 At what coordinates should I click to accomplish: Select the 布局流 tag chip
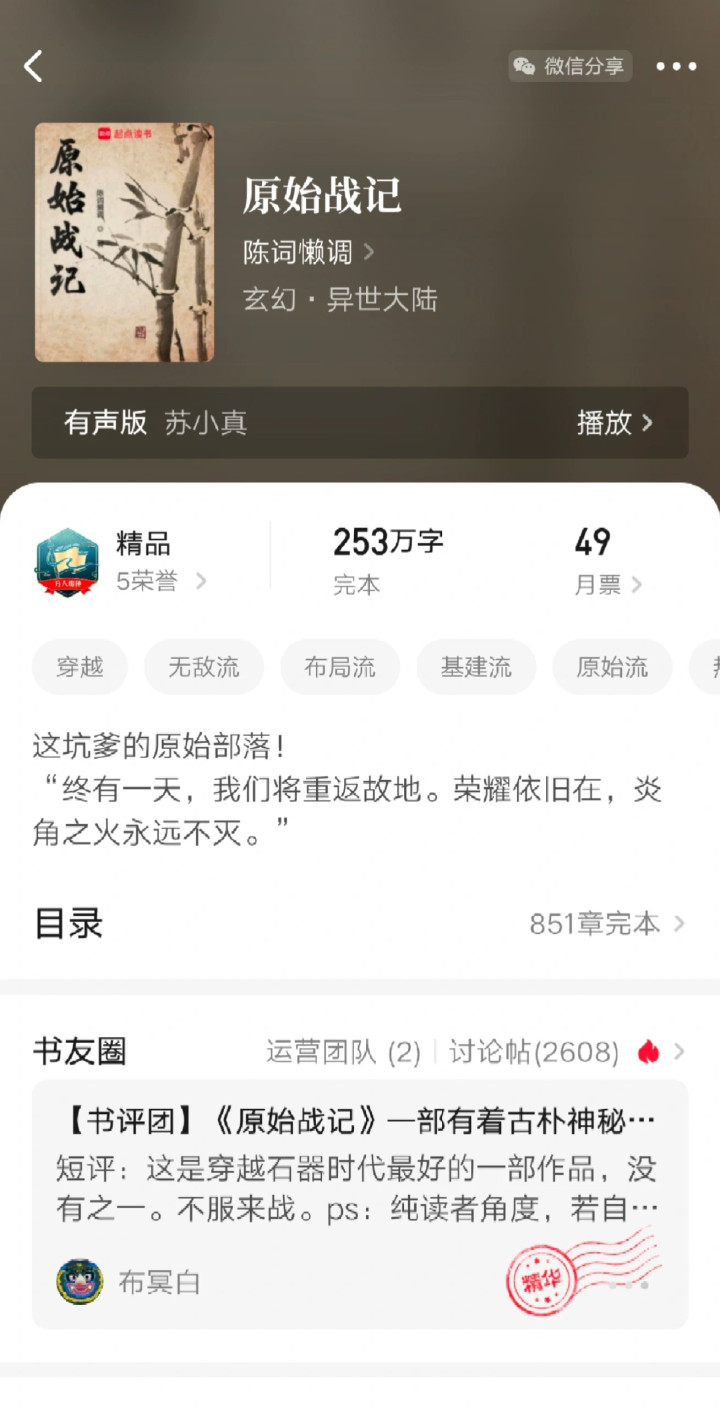pyautogui.click(x=340, y=667)
